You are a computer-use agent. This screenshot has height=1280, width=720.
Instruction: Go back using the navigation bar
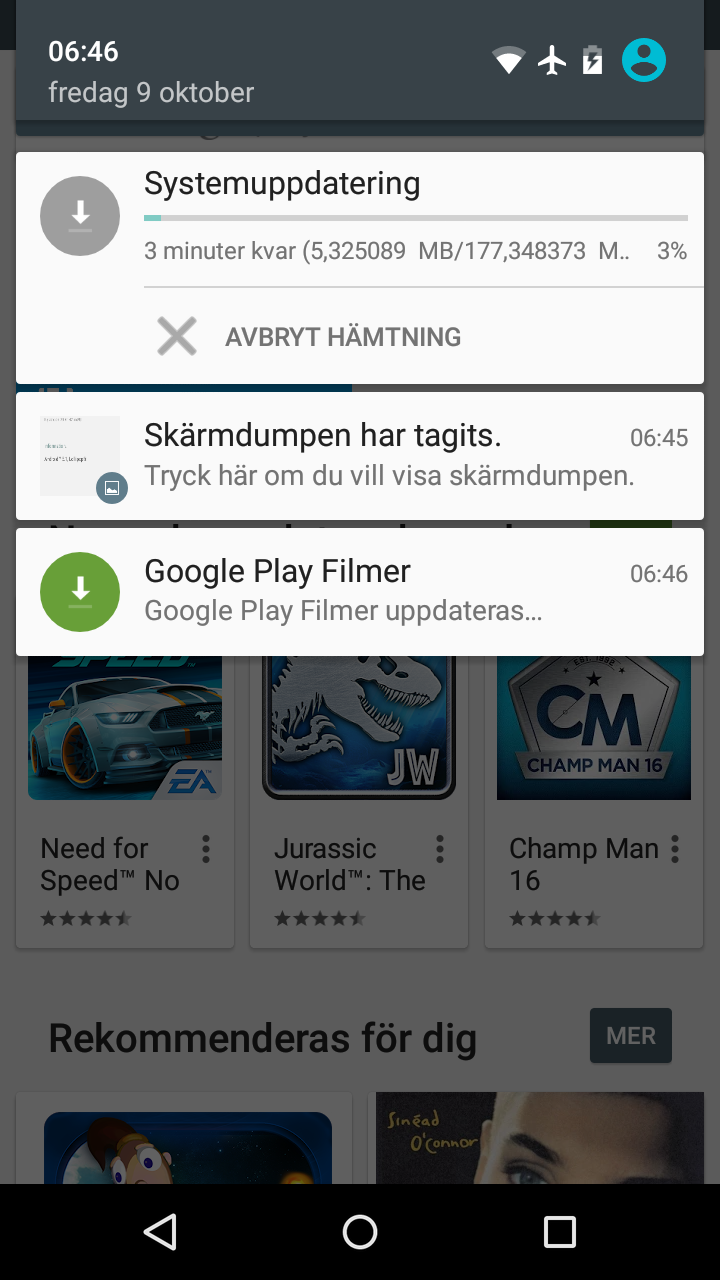point(160,1232)
